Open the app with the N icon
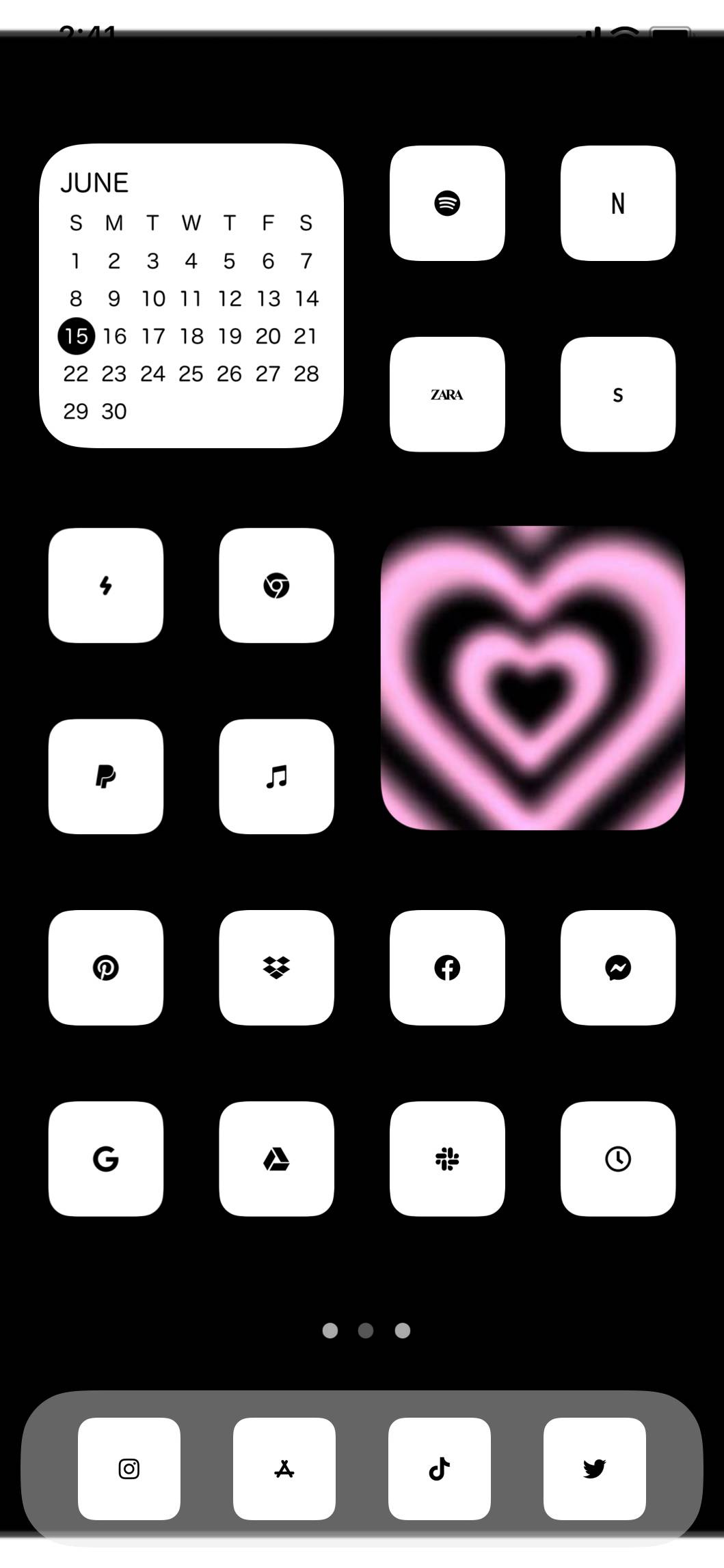 618,203
